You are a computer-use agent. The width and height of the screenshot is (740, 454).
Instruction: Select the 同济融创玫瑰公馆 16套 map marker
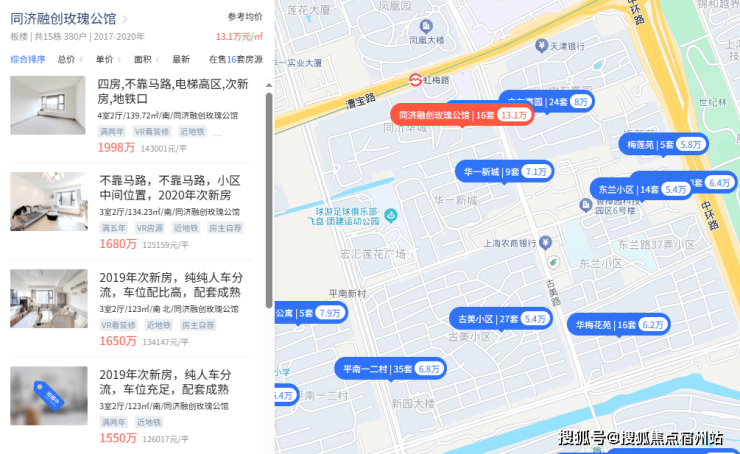pos(461,115)
